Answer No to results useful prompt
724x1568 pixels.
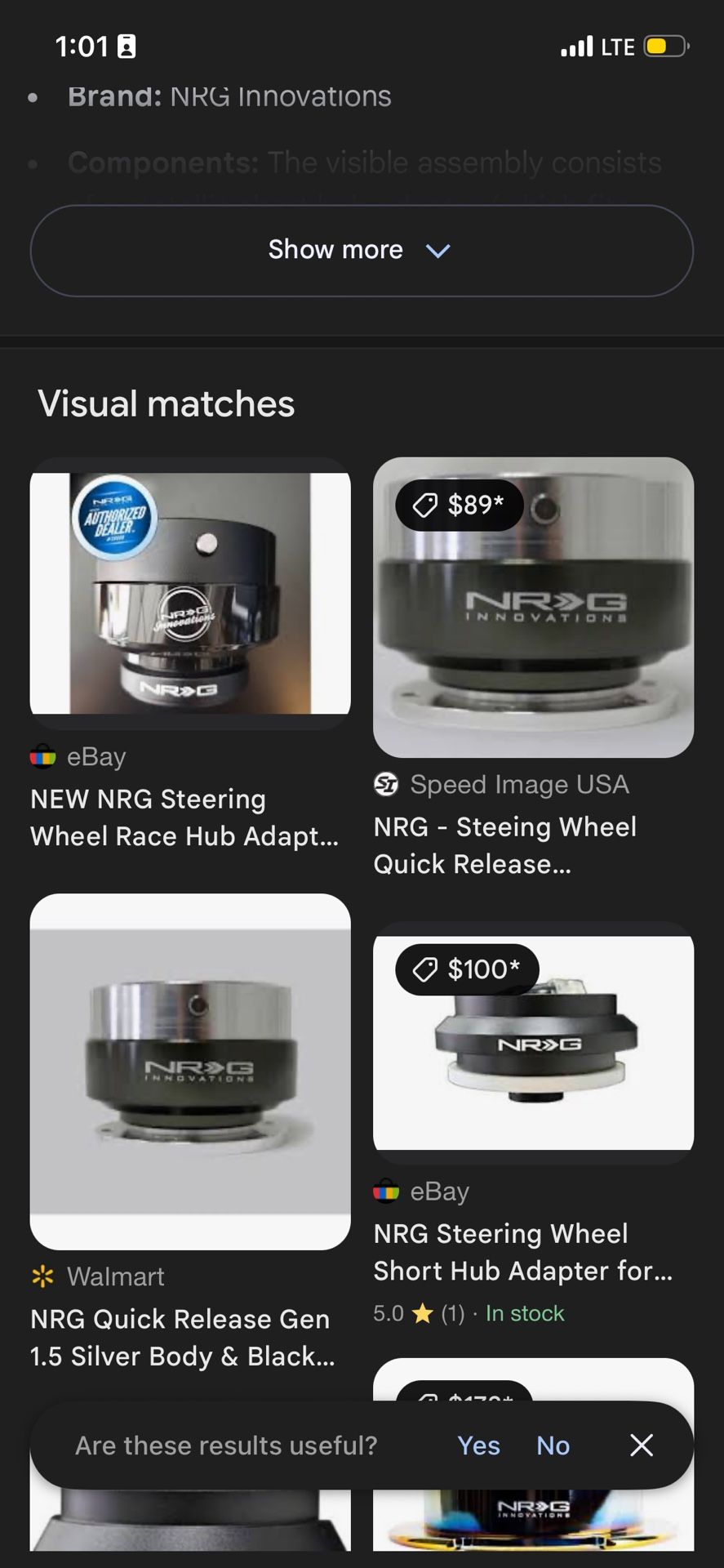(x=553, y=1445)
